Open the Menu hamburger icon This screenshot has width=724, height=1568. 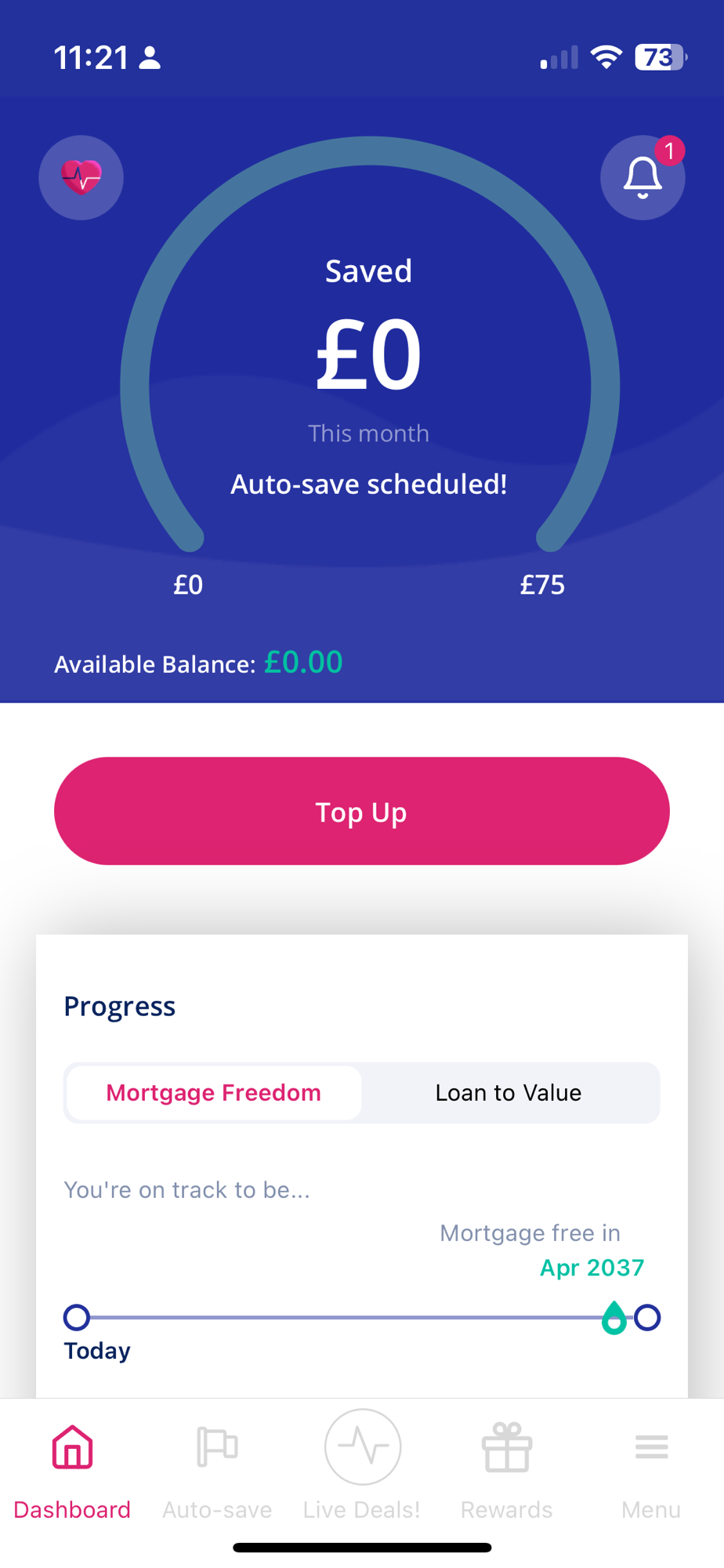point(651,1446)
